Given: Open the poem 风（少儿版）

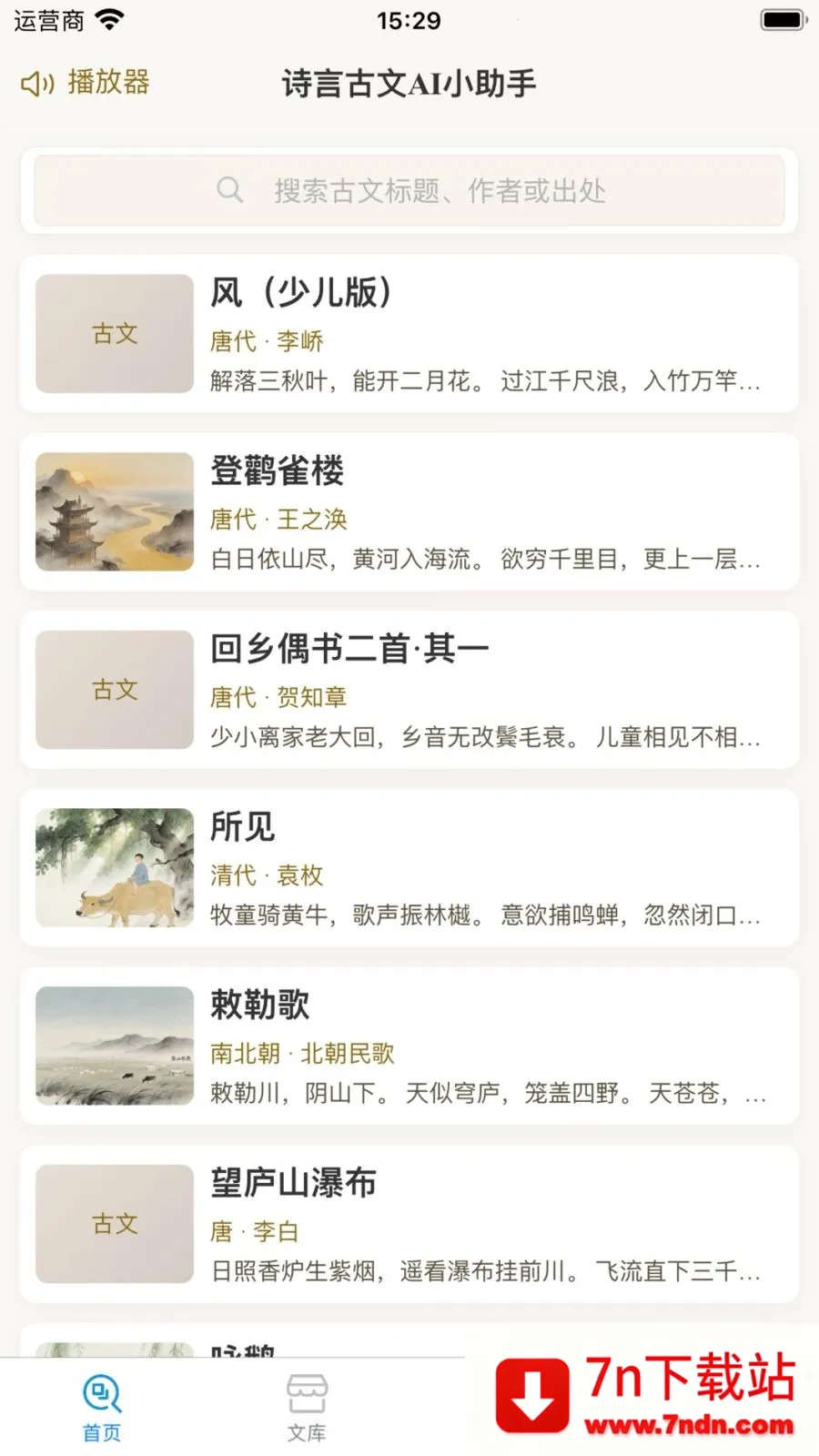Looking at the screenshot, I should pyautogui.click(x=300, y=293).
